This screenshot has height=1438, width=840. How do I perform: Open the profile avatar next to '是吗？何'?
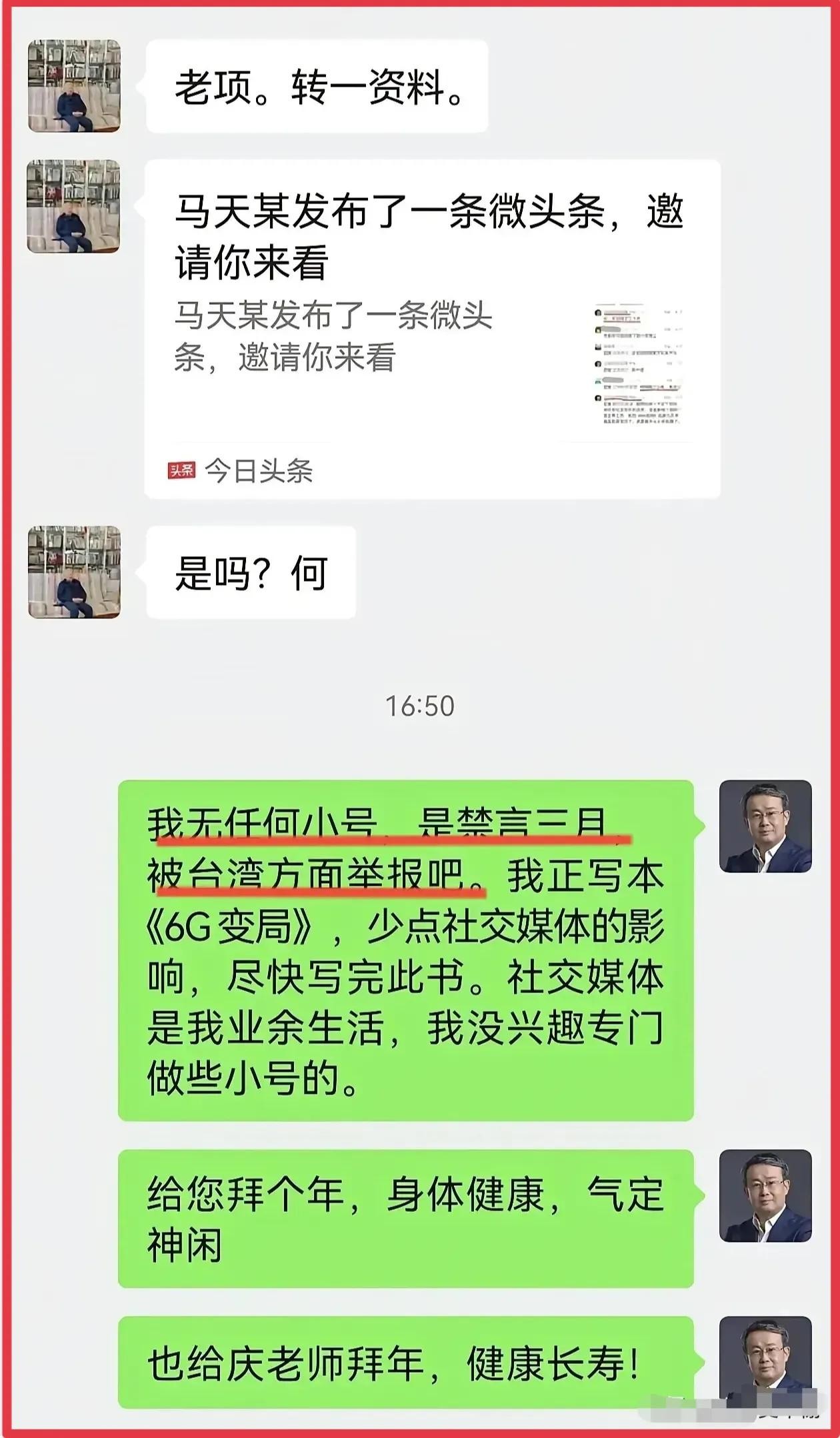74,572
